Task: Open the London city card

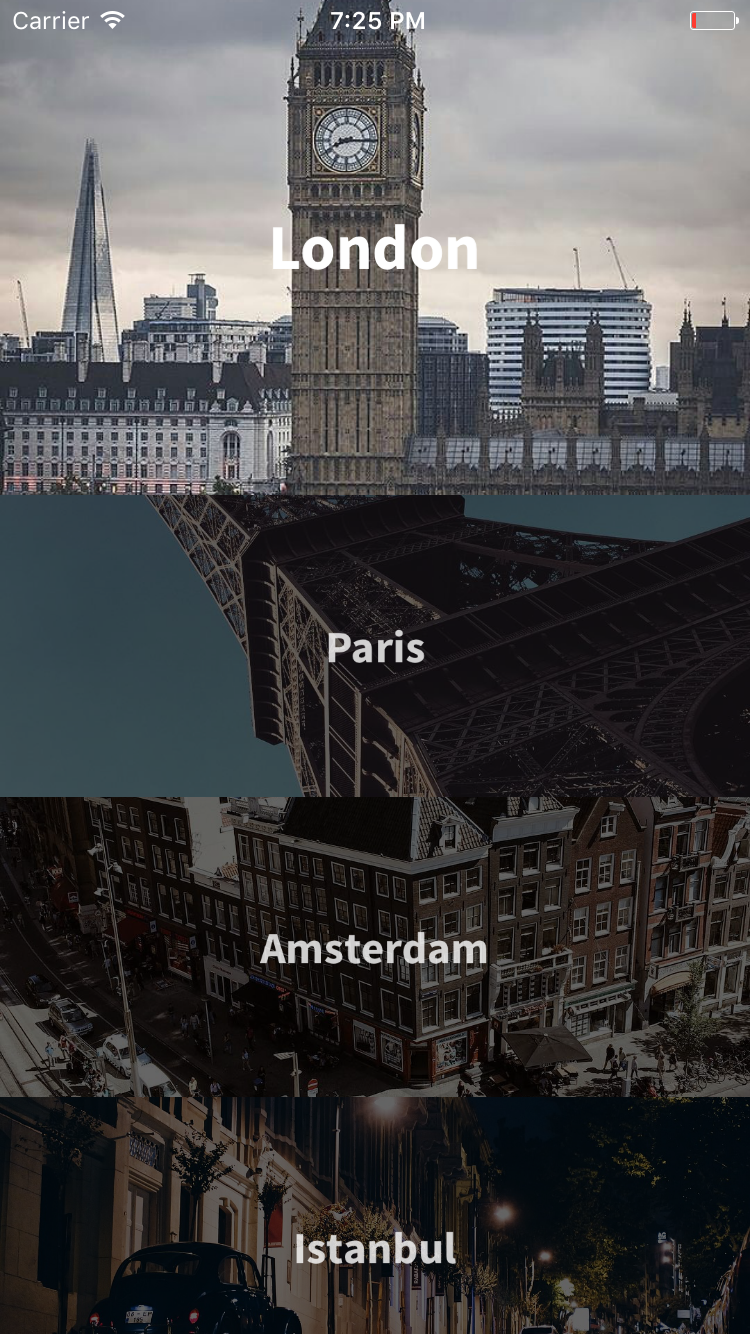Action: tap(375, 248)
